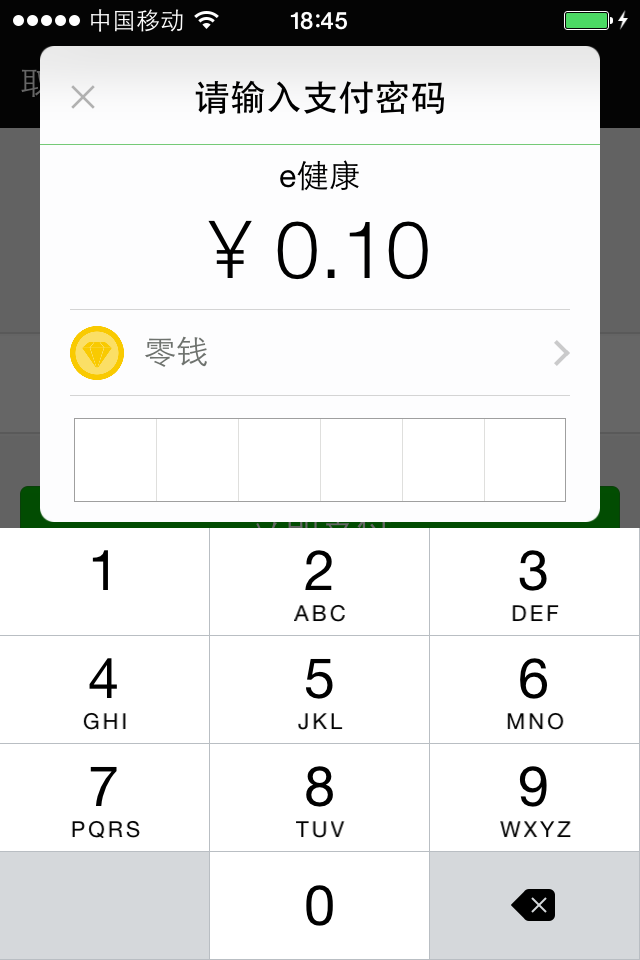Enter digit 1 on the keypad
The height and width of the screenshot is (960, 640).
104,582
